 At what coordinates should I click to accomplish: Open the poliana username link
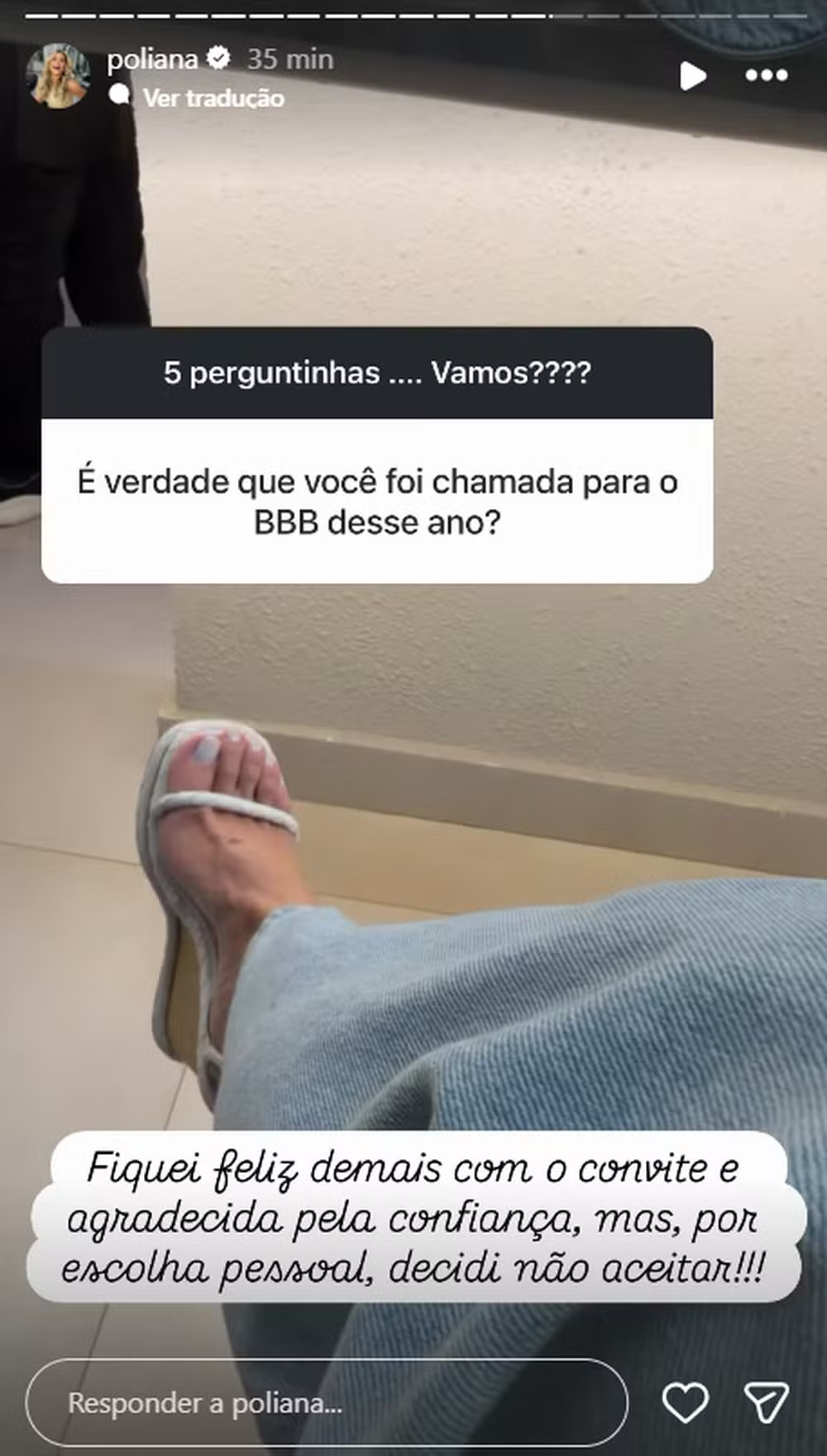tap(153, 59)
